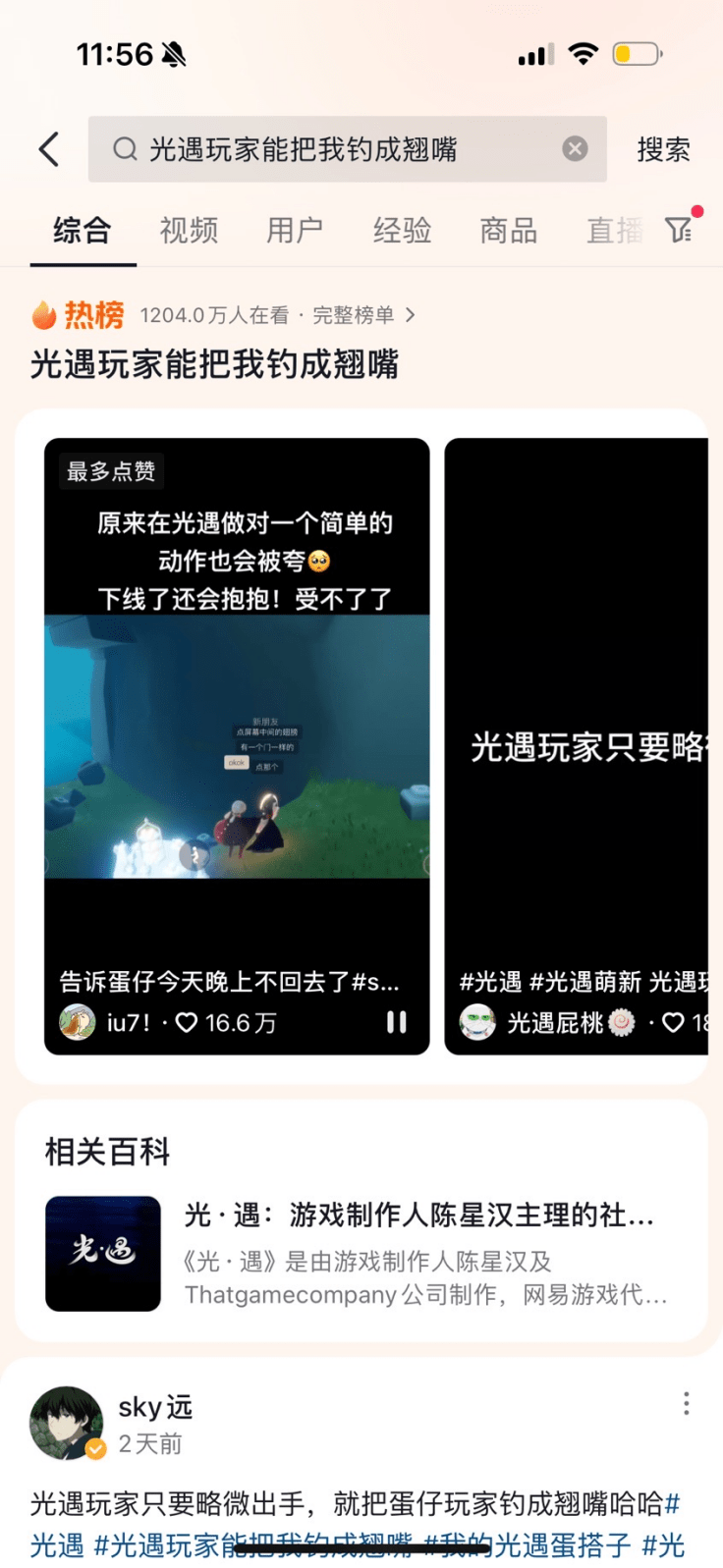Switch to the 经验 tab

402,231
